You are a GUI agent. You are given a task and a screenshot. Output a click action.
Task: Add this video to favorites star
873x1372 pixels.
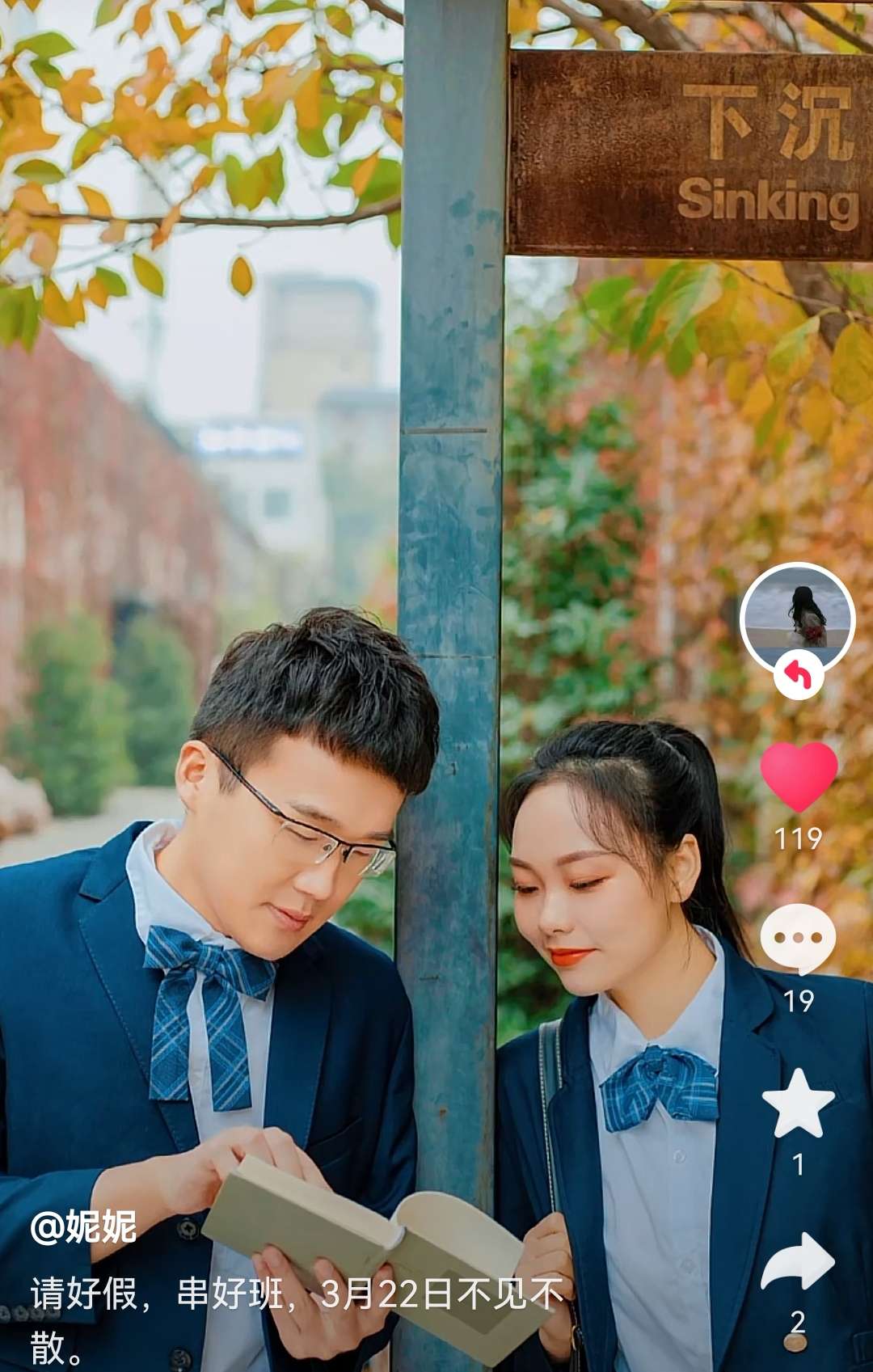click(x=798, y=1104)
